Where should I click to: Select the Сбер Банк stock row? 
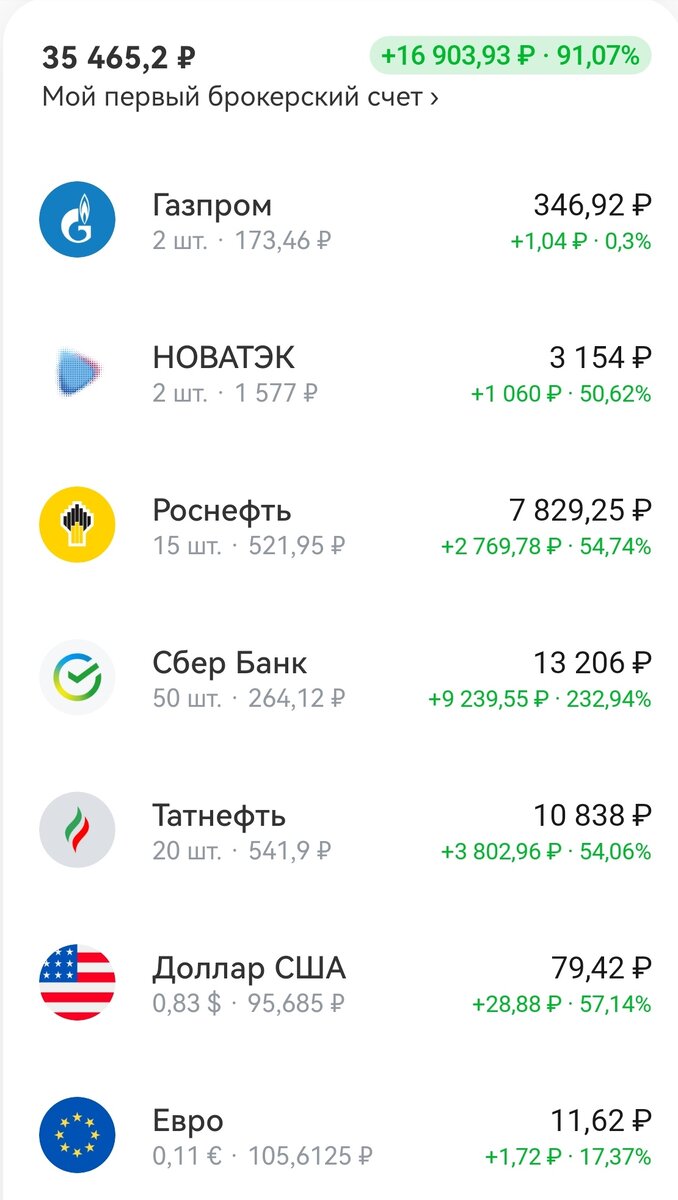point(345,677)
